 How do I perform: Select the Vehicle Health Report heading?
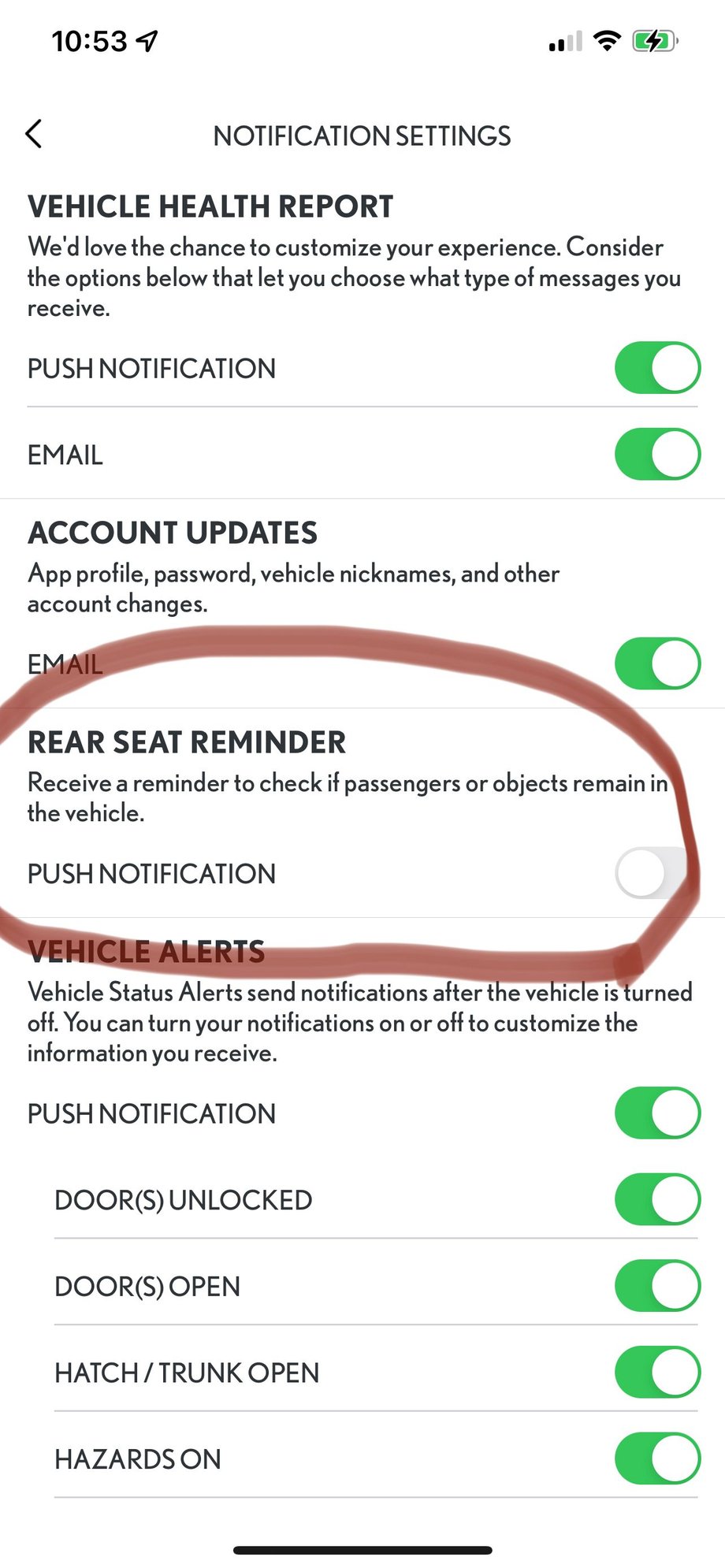(209, 206)
